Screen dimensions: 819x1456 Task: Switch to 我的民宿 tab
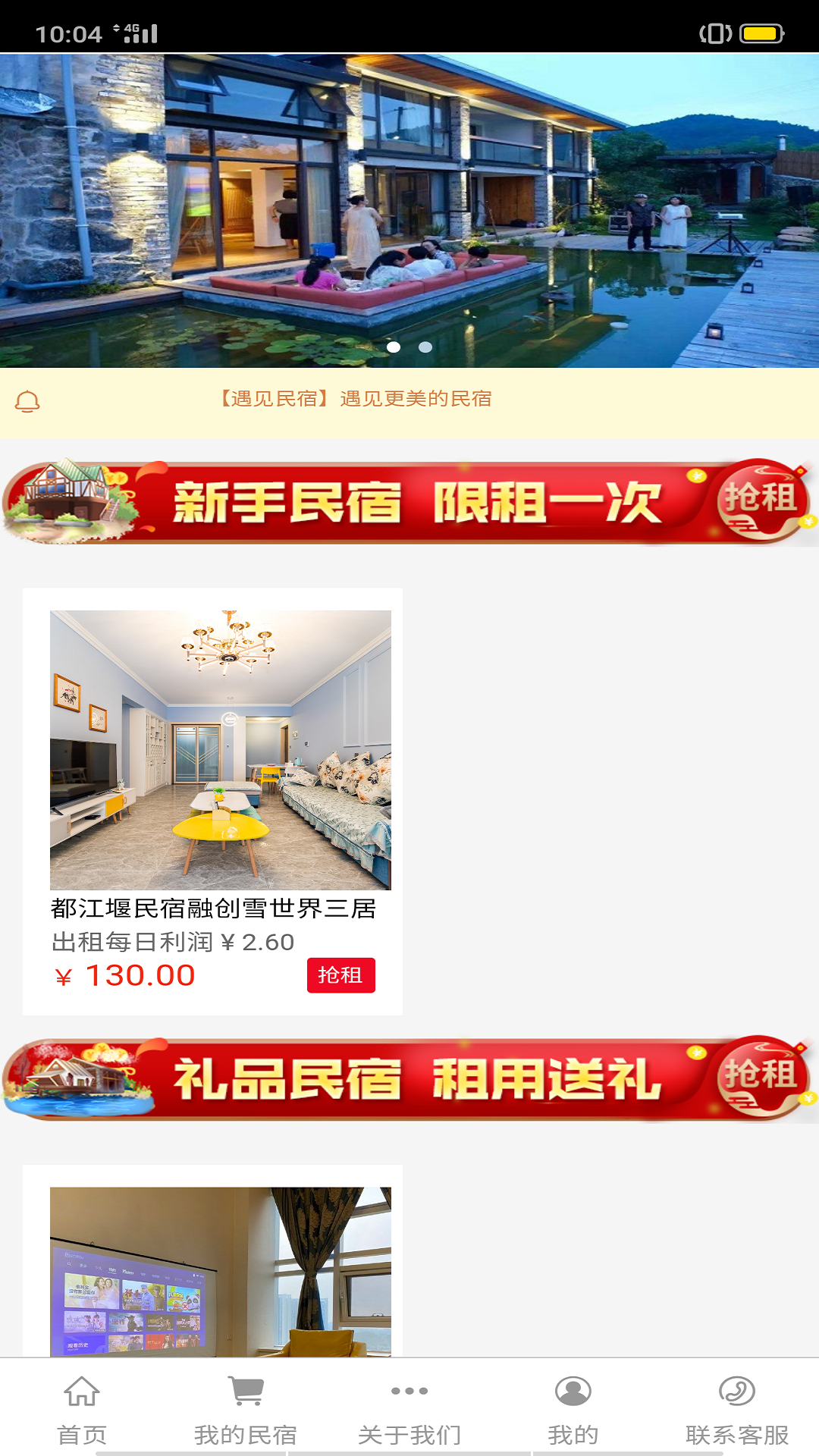[x=246, y=1409]
